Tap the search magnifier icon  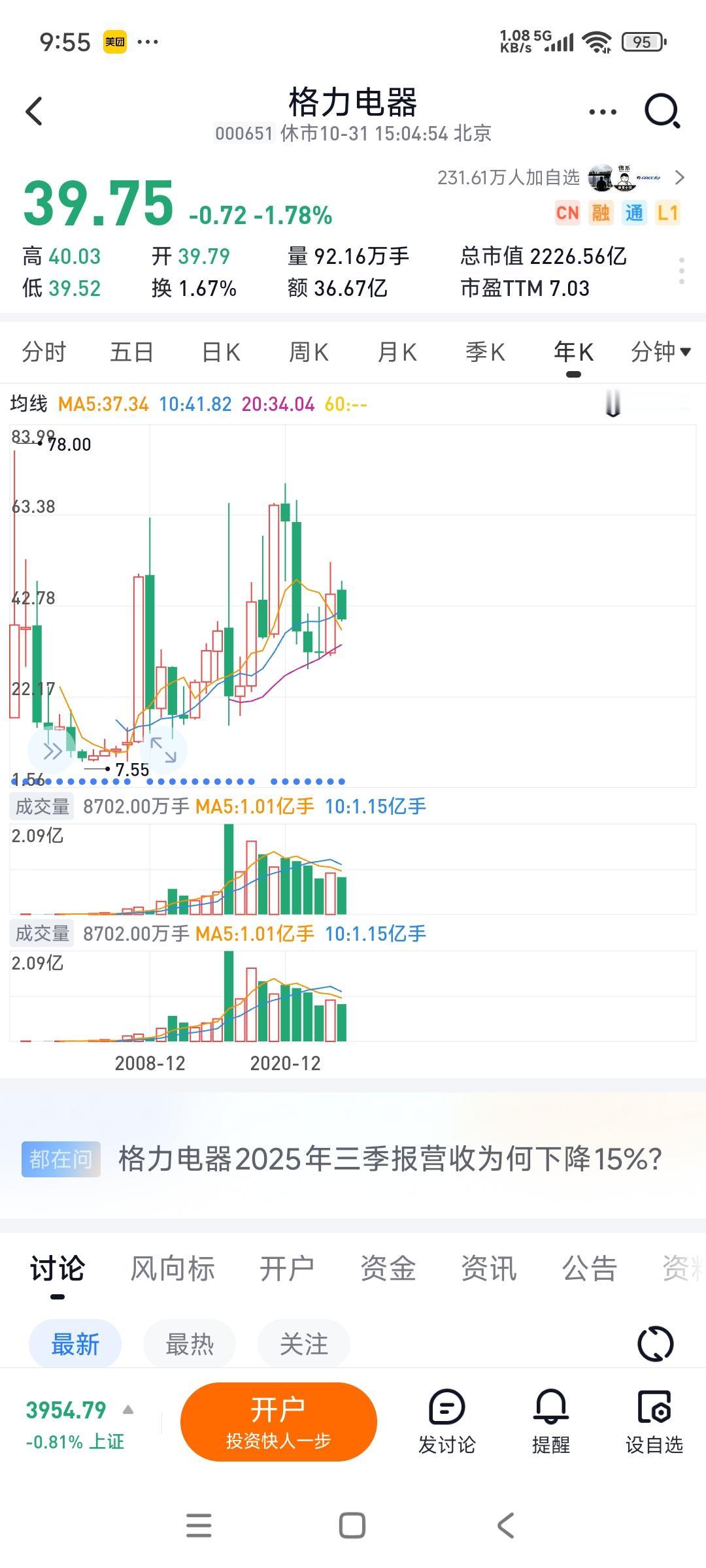pos(662,111)
